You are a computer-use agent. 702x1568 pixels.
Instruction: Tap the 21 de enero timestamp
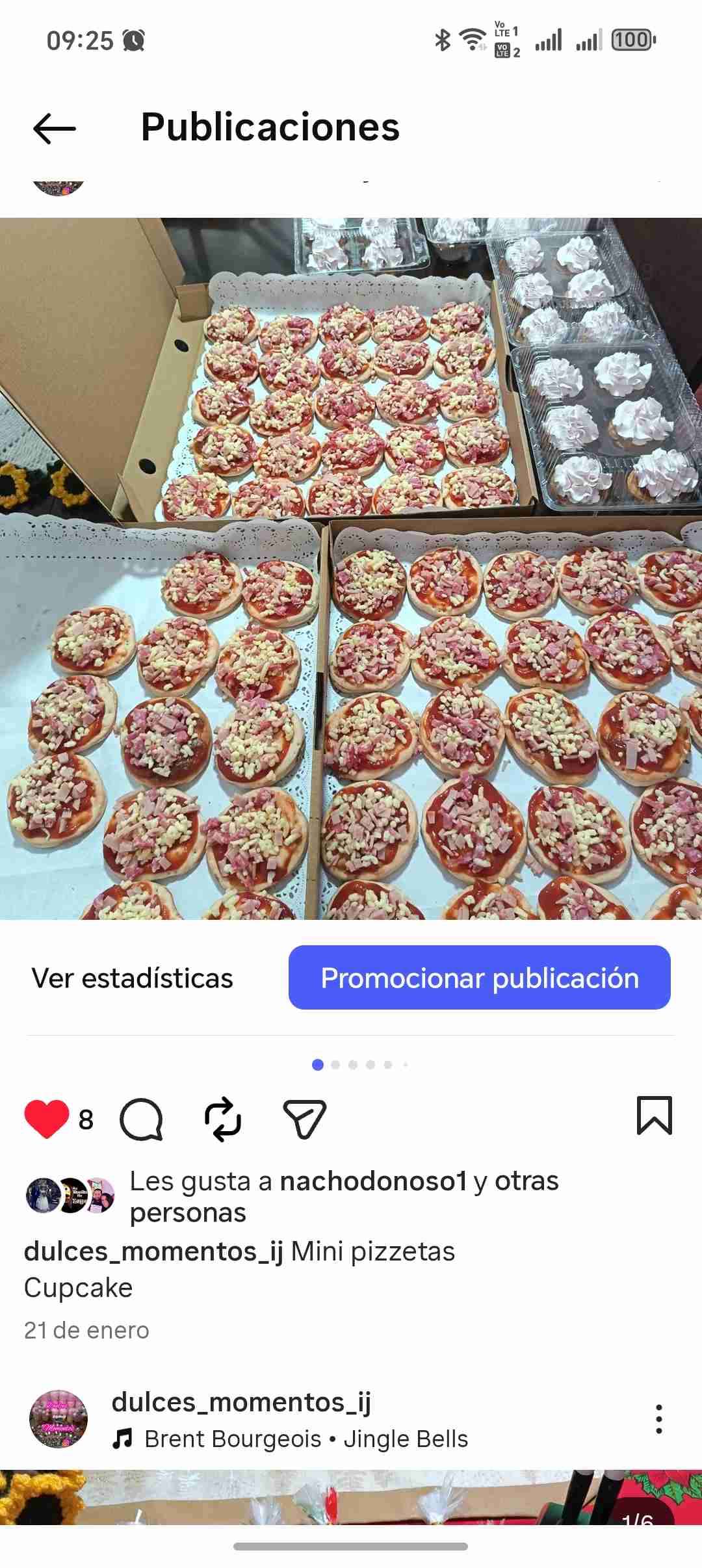coord(87,1331)
